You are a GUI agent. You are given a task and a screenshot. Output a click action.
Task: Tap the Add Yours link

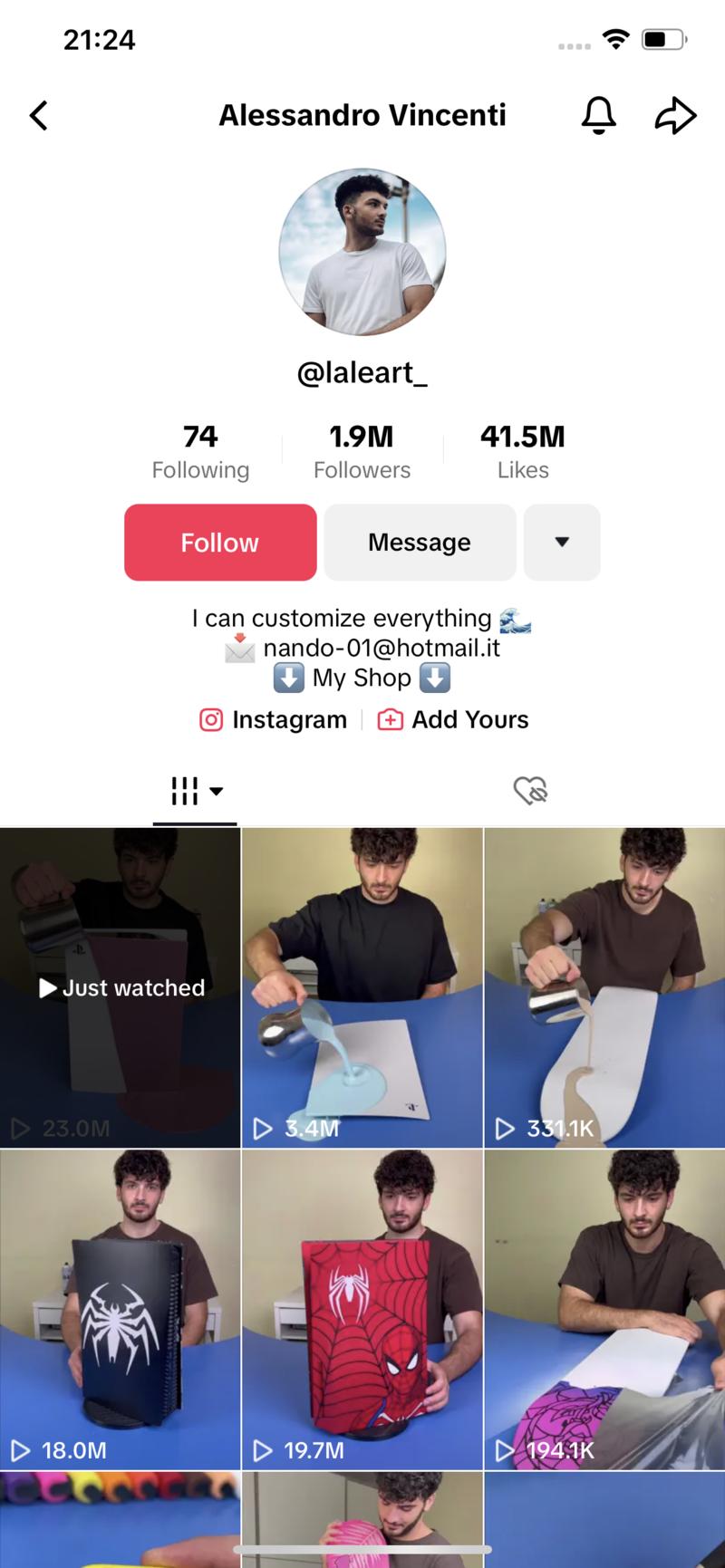point(453,719)
